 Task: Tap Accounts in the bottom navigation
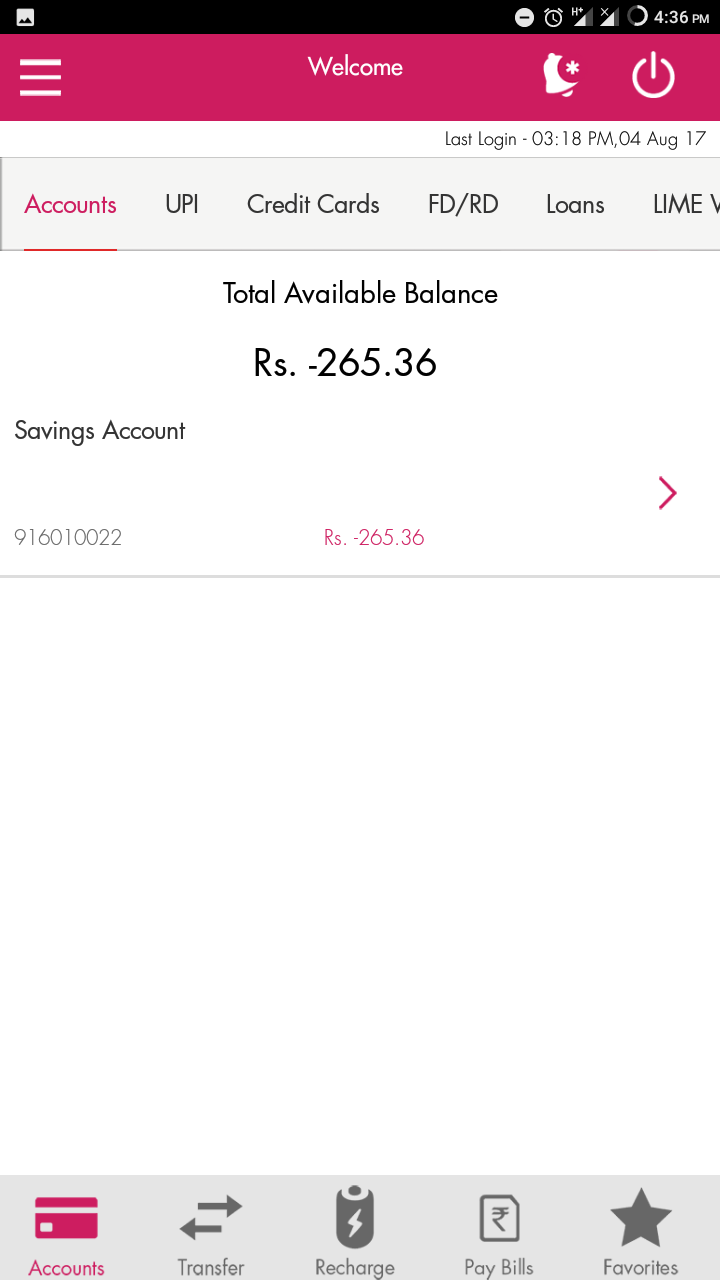point(67,1232)
